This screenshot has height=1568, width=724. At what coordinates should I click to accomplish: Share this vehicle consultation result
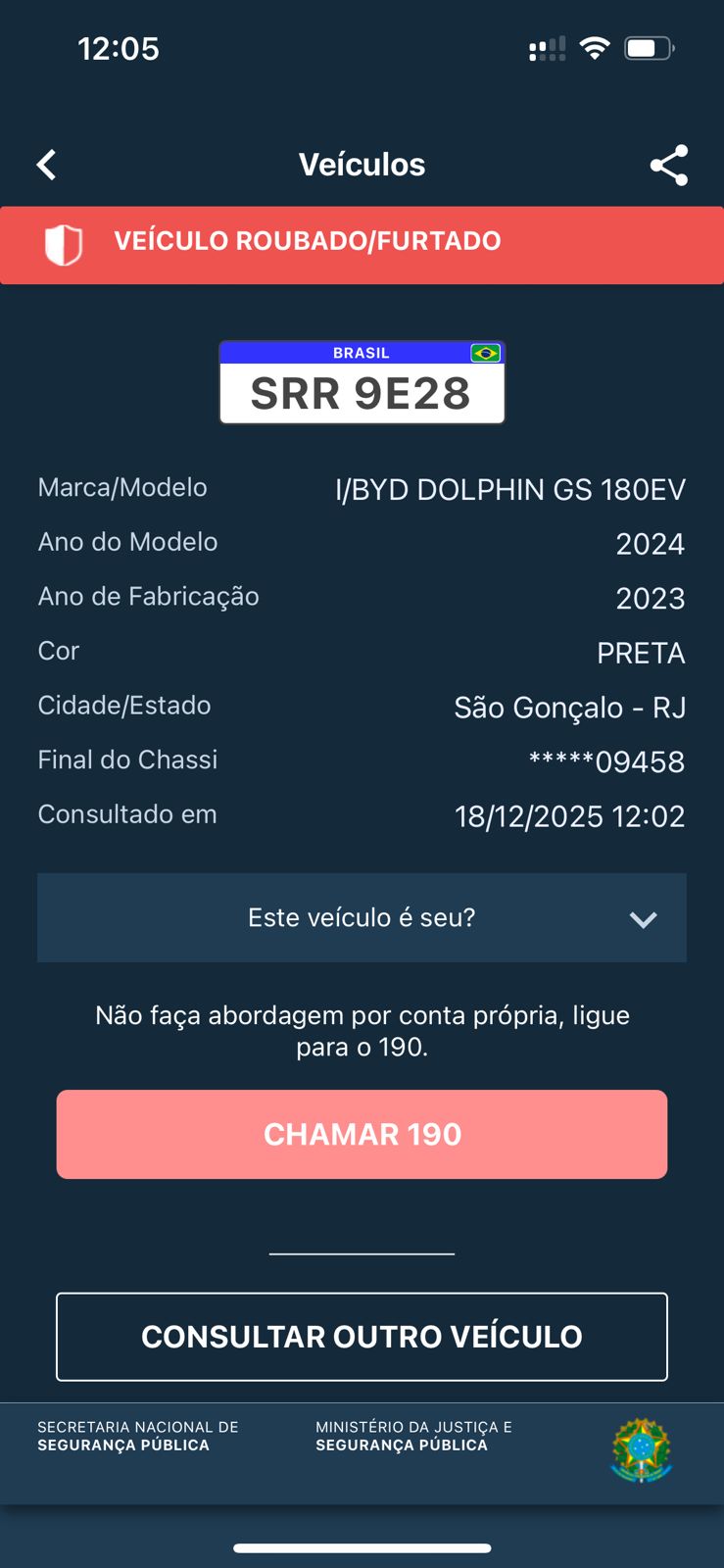click(669, 165)
